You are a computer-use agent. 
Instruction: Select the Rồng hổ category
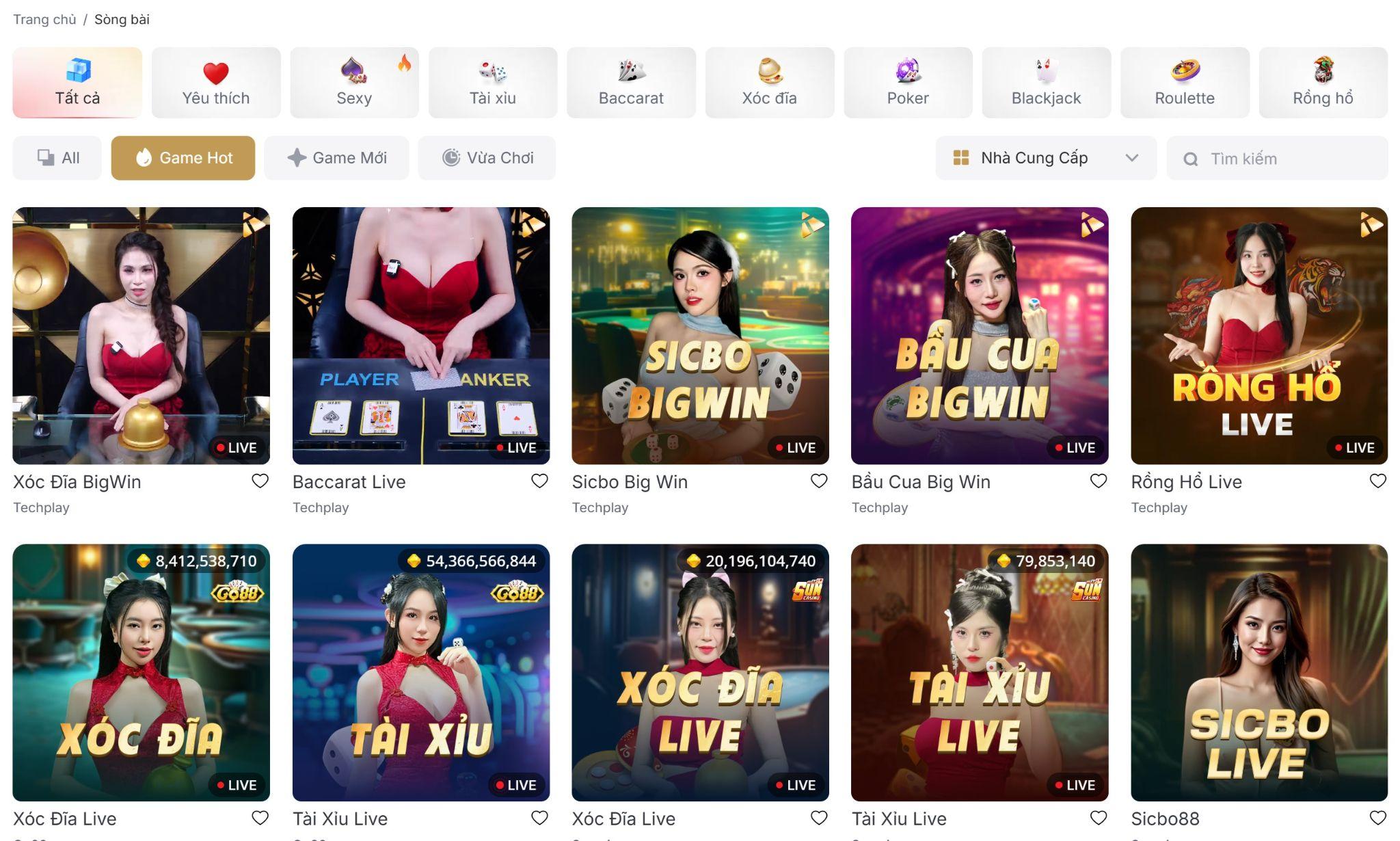[x=1323, y=83]
